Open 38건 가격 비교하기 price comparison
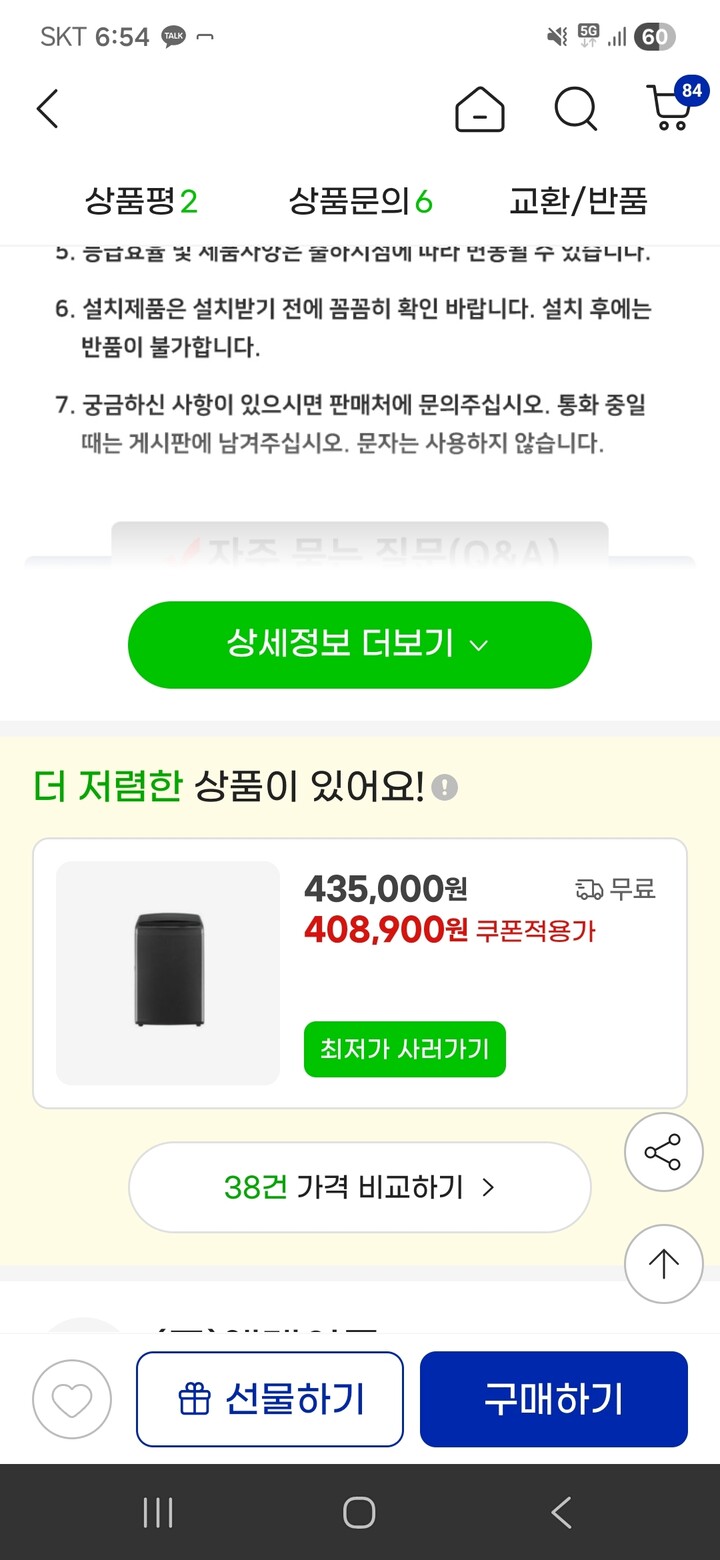Image resolution: width=720 pixels, height=1560 pixels. (x=358, y=1187)
